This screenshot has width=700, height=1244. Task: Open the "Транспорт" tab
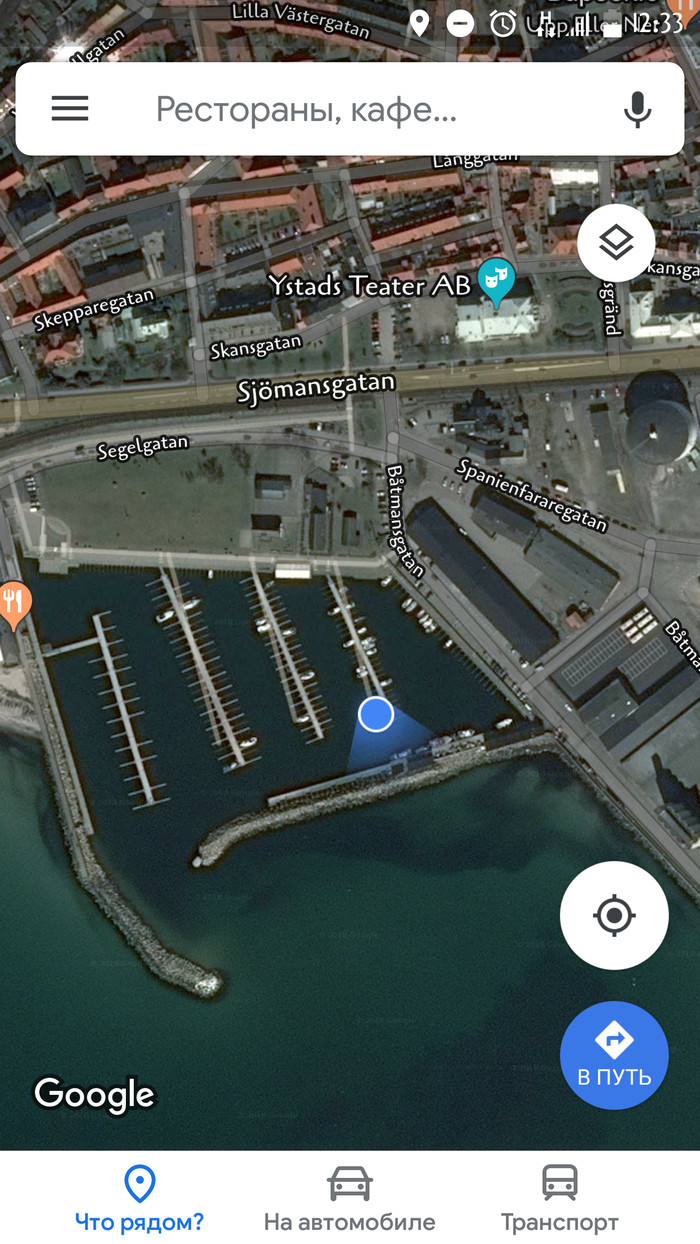(x=560, y=1198)
